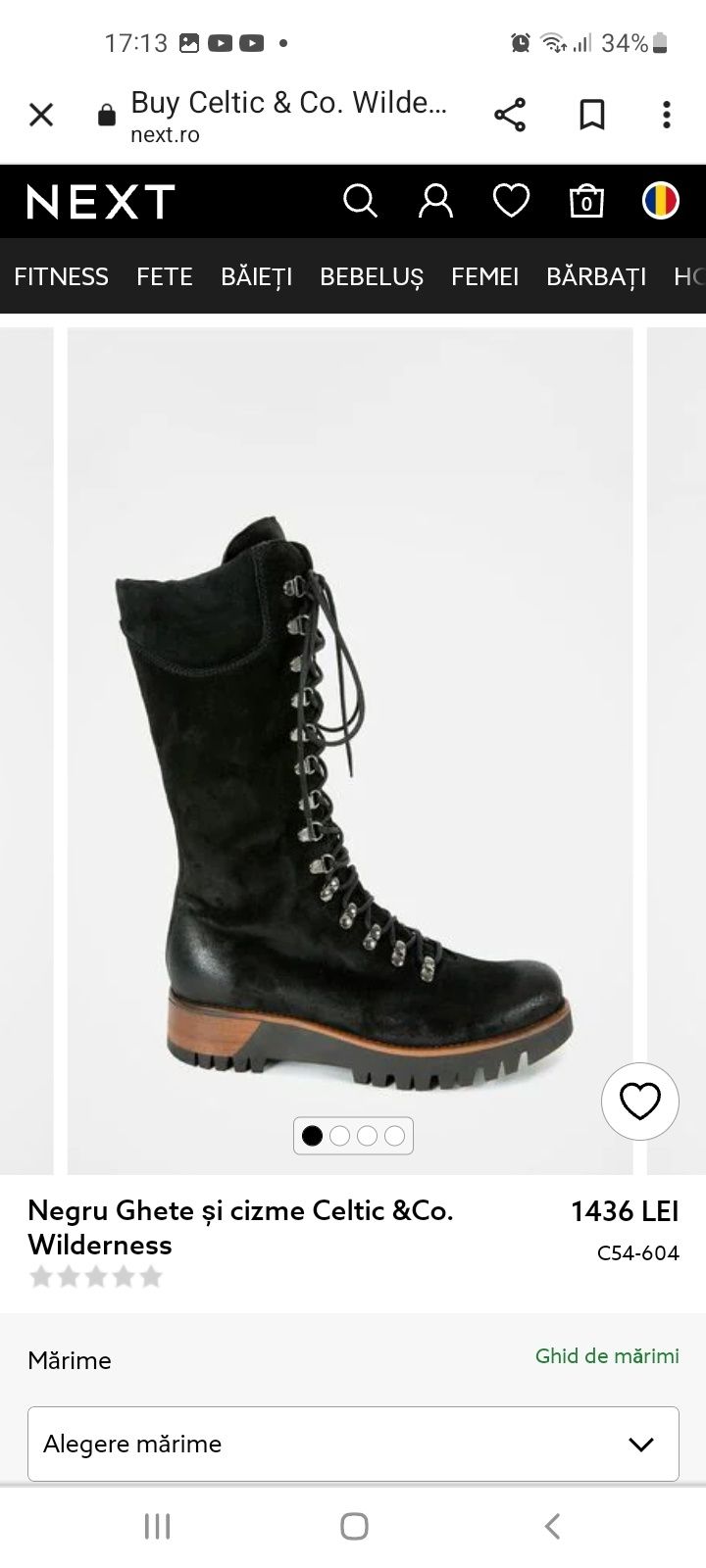706x1568 pixels.
Task: Open the search magnifier on NEXT
Action: (360, 202)
